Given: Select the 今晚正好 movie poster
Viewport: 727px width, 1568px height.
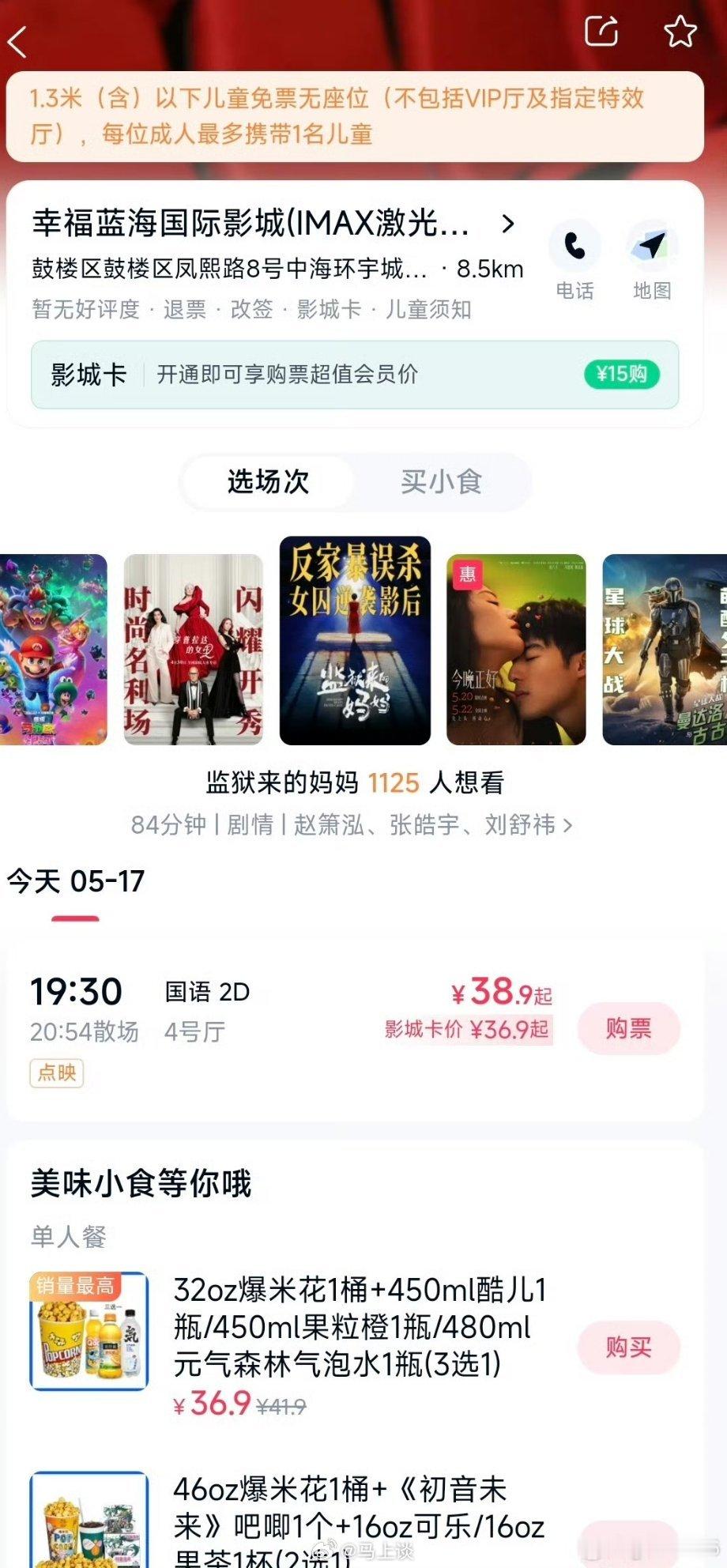Looking at the screenshot, I should (516, 650).
